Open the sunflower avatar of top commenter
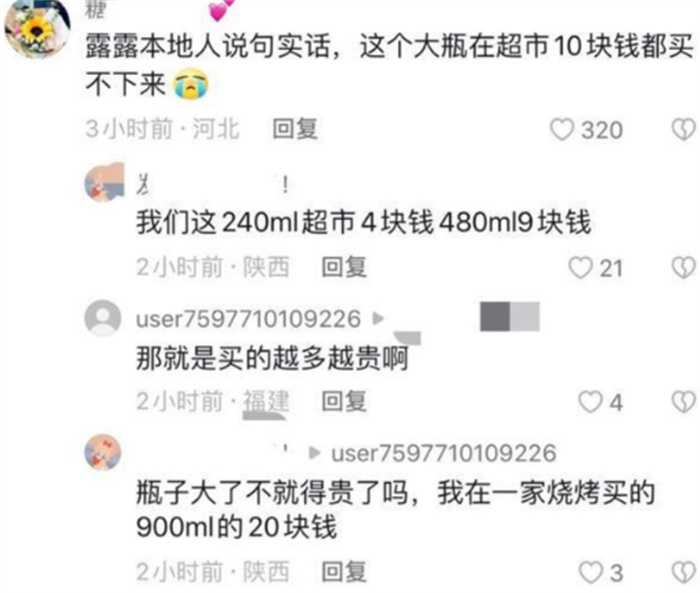Image resolution: width=700 pixels, height=593 pixels. [x=35, y=30]
